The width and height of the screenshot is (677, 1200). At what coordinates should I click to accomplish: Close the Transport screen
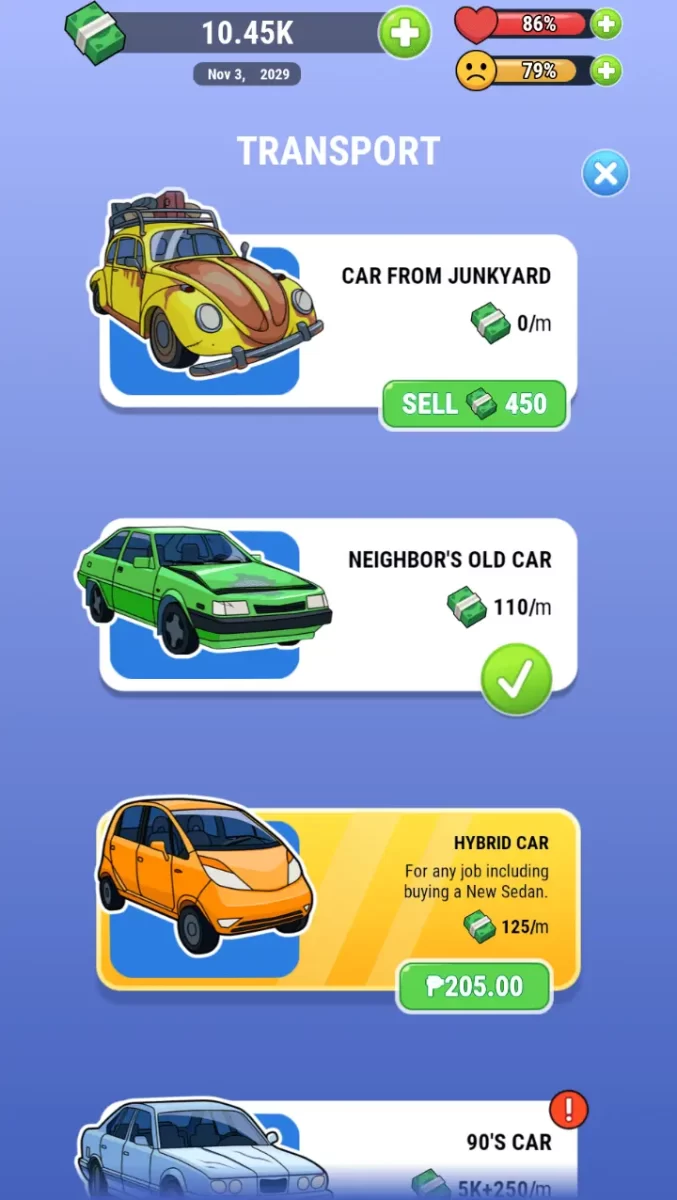pos(605,174)
